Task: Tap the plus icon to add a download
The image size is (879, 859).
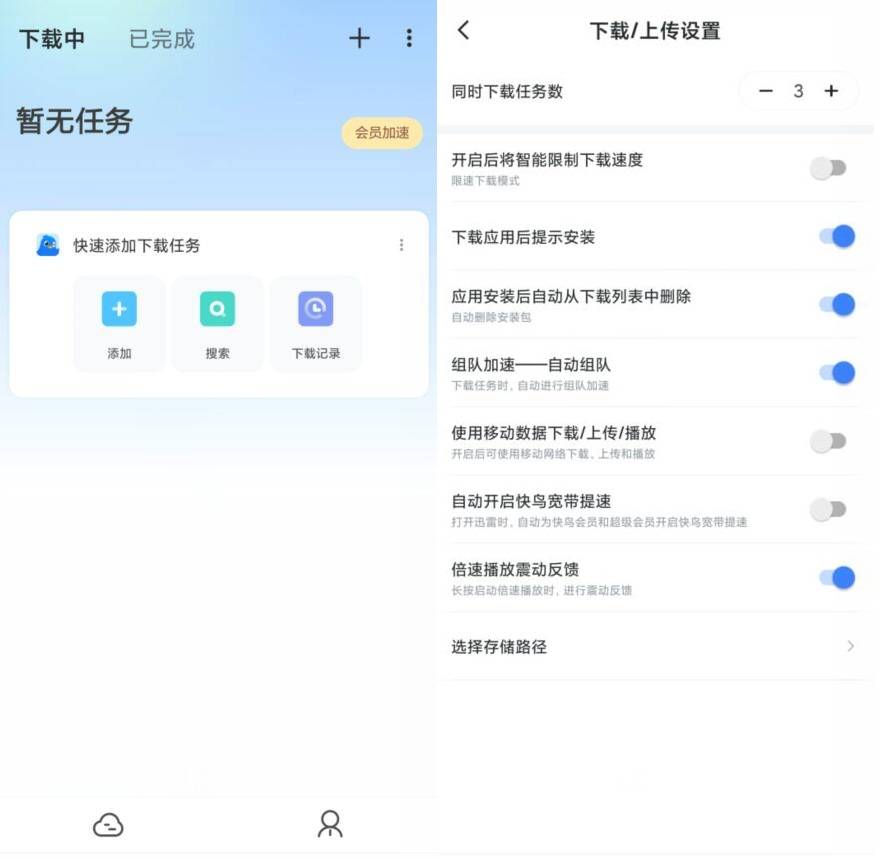Action: (x=359, y=38)
